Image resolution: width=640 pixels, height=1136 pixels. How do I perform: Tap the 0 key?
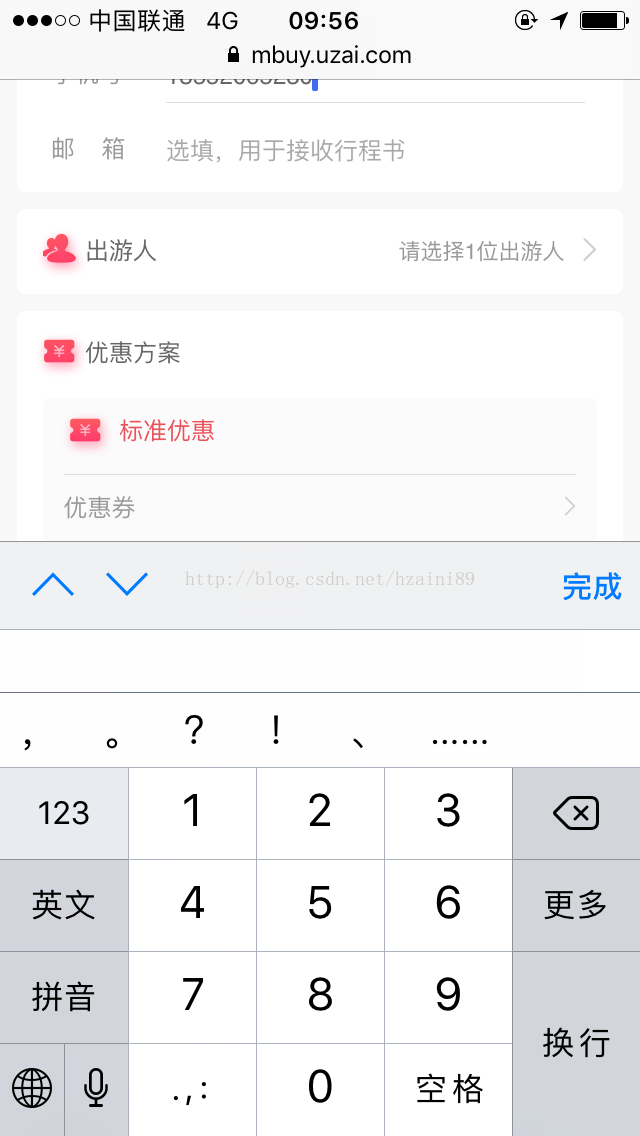click(320, 1088)
